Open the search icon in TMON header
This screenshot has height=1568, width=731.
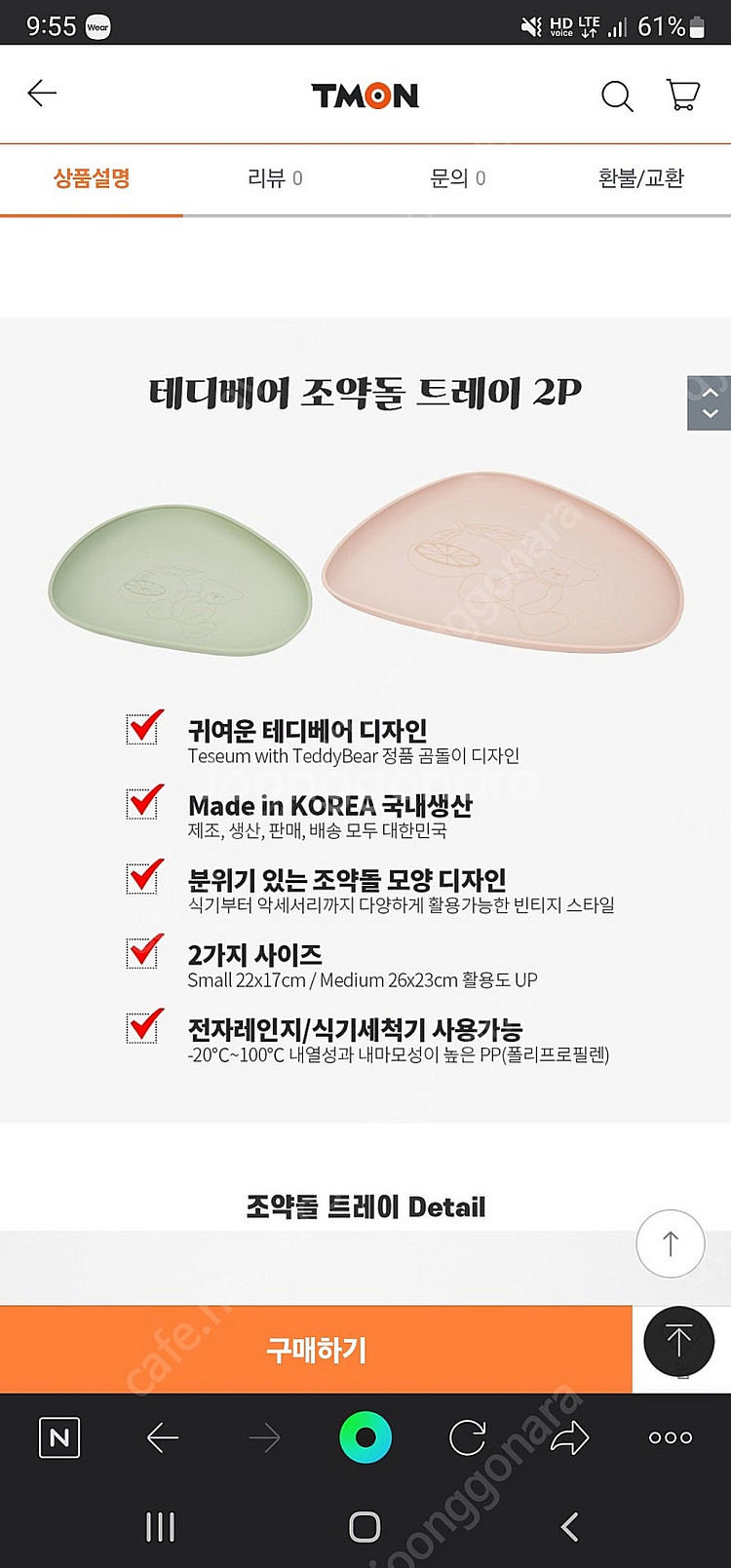click(x=617, y=96)
